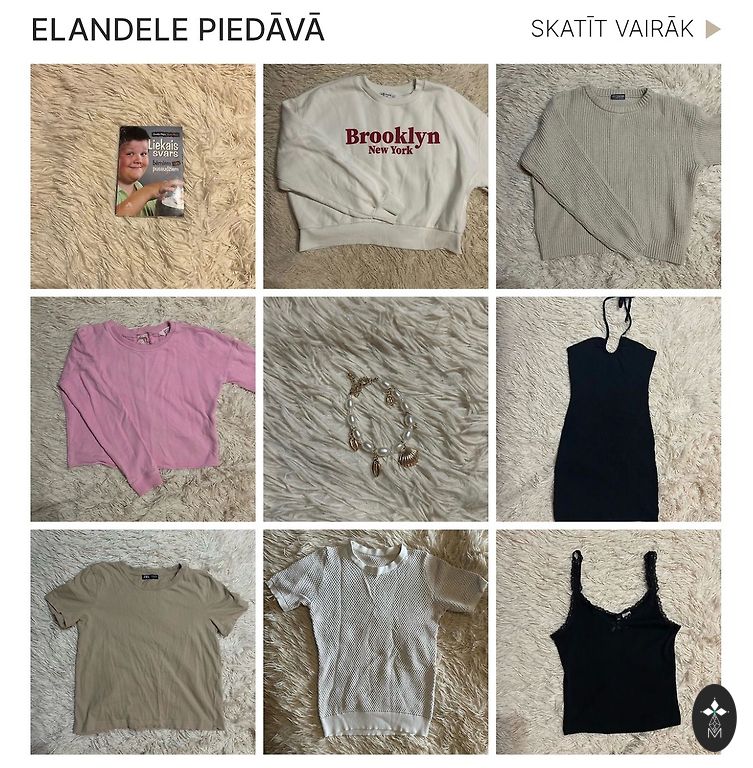Open the beige short-sleeve t-shirt listing
Image resolution: width=753 pixels, height=768 pixels.
point(143,641)
